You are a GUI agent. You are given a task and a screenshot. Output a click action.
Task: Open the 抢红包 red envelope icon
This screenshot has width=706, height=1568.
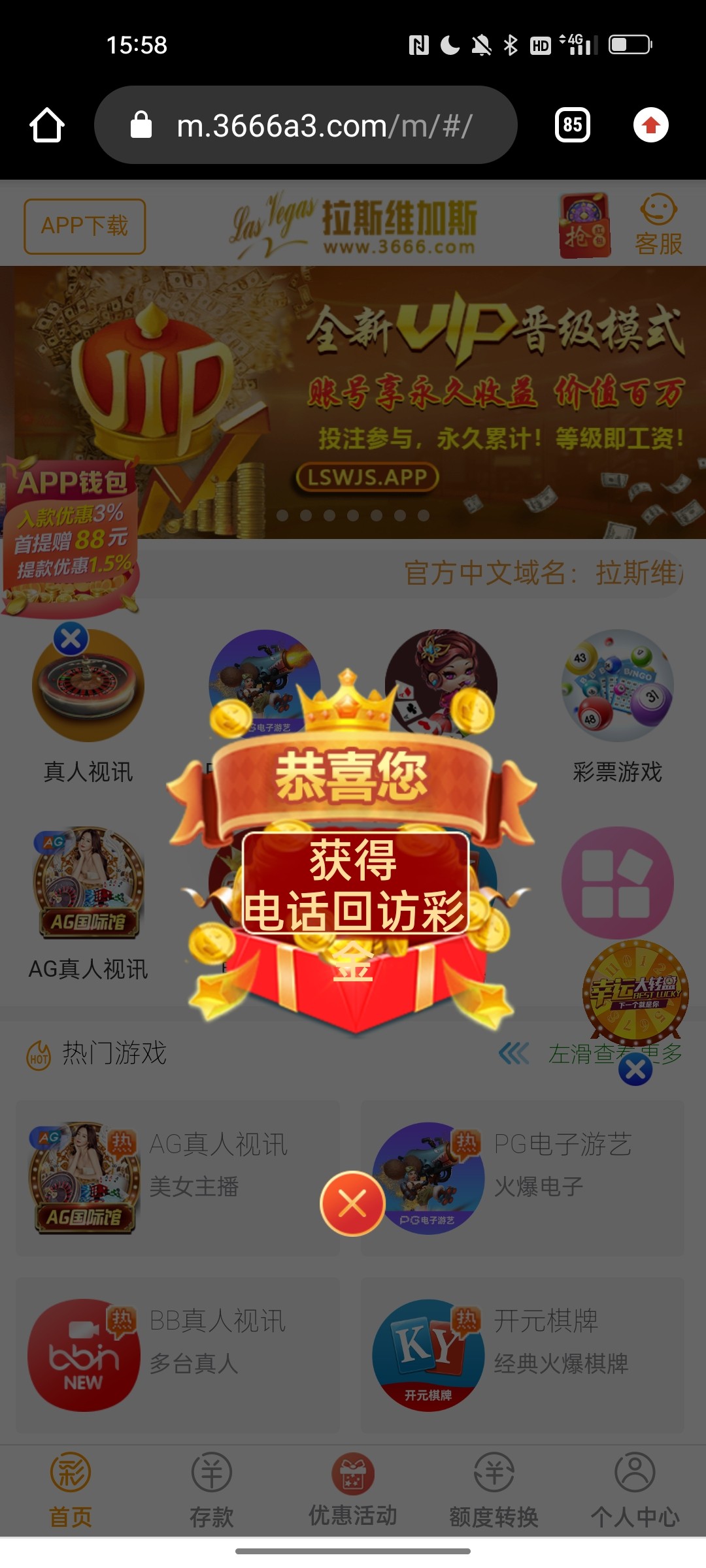[584, 225]
